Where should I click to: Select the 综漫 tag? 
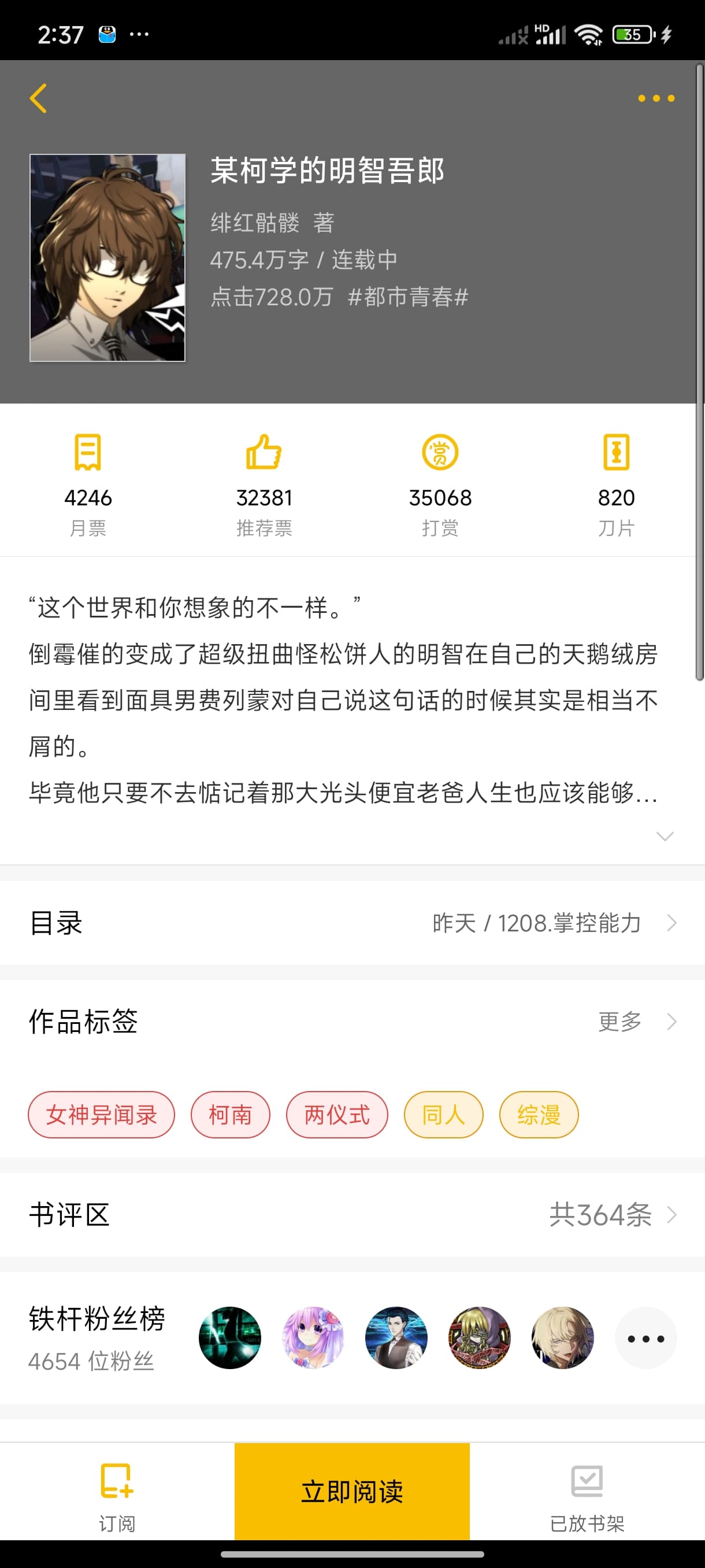coord(539,1115)
